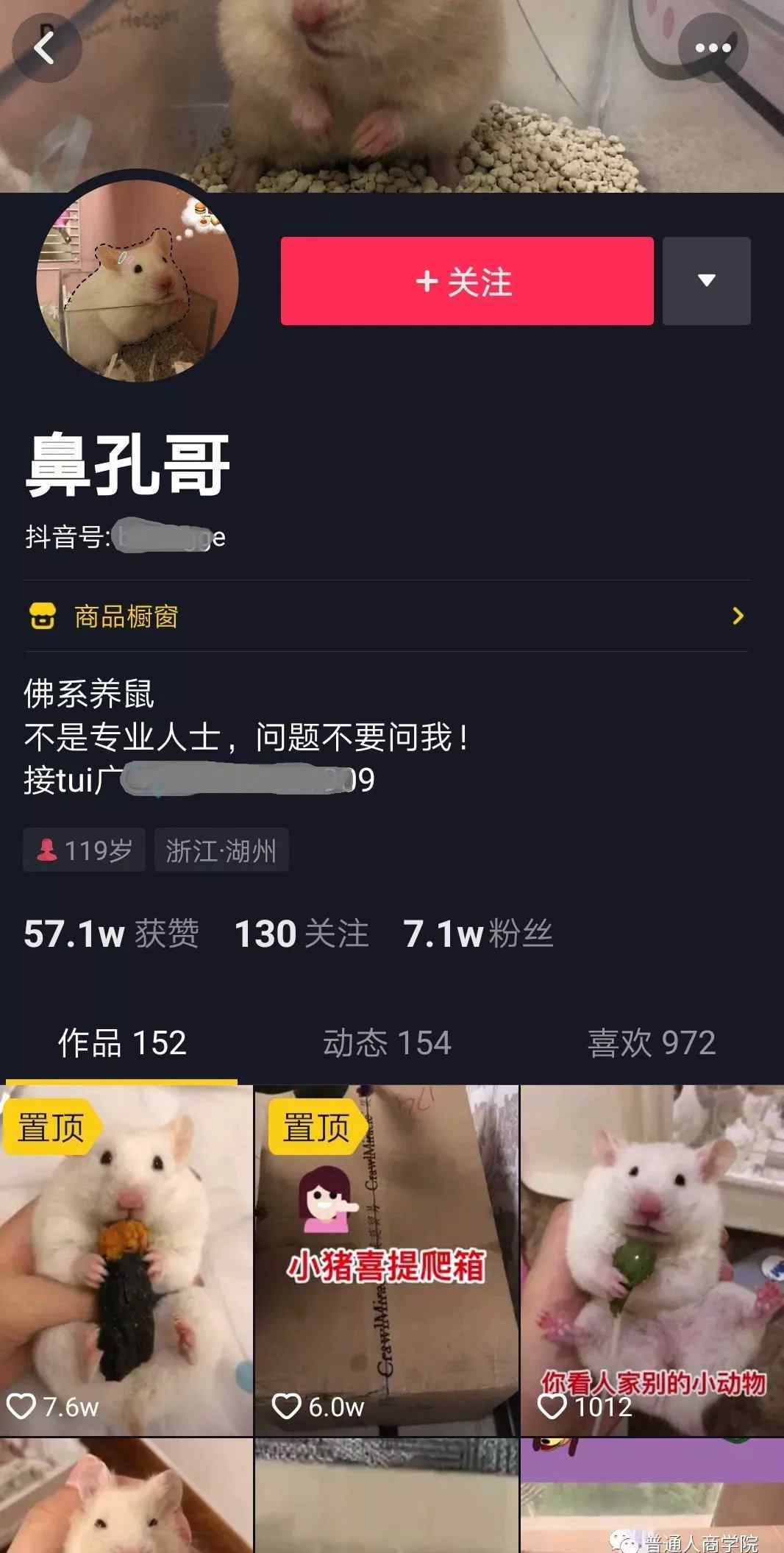Switch to the 作品 152 tab
The width and height of the screenshot is (784, 1553).
coord(122,1042)
